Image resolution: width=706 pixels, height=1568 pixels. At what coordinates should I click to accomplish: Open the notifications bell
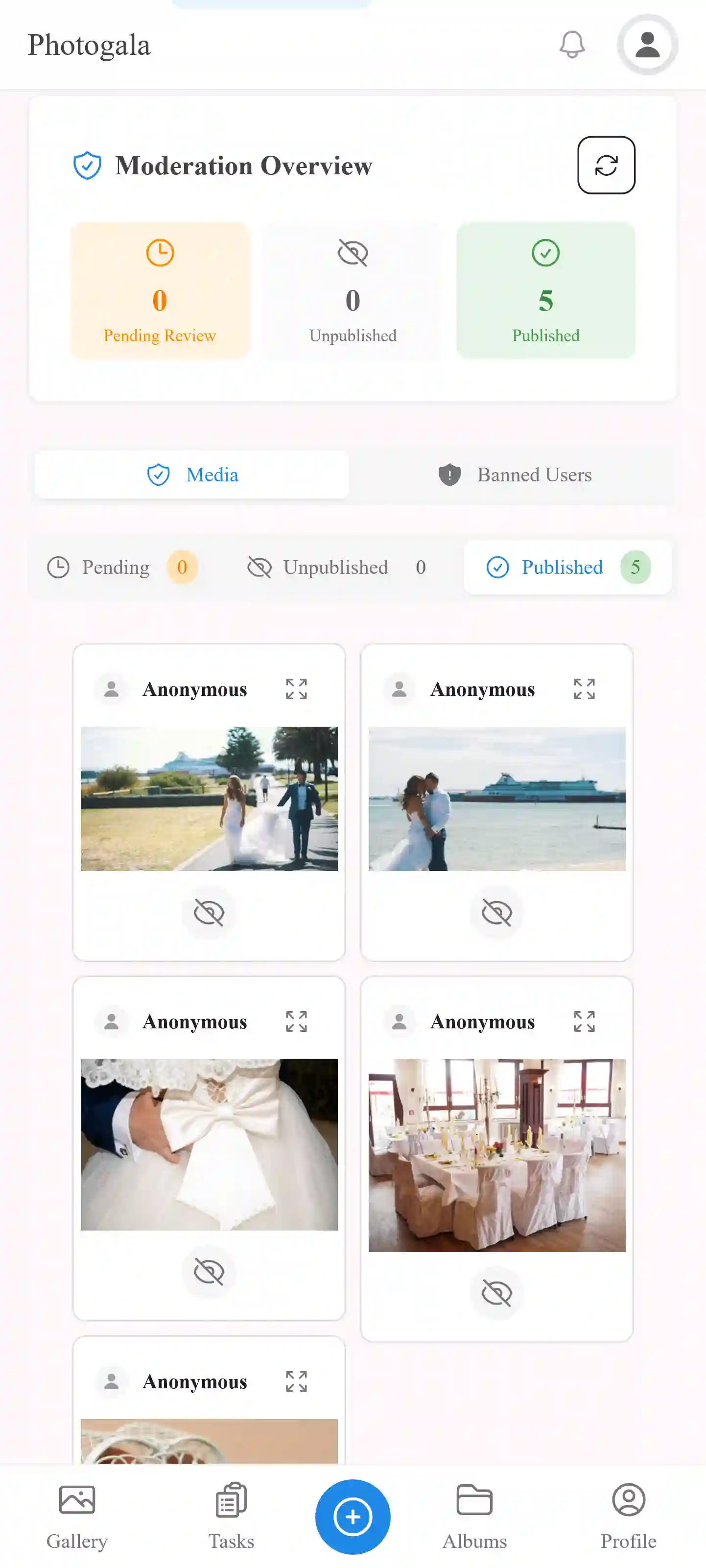coord(571,45)
